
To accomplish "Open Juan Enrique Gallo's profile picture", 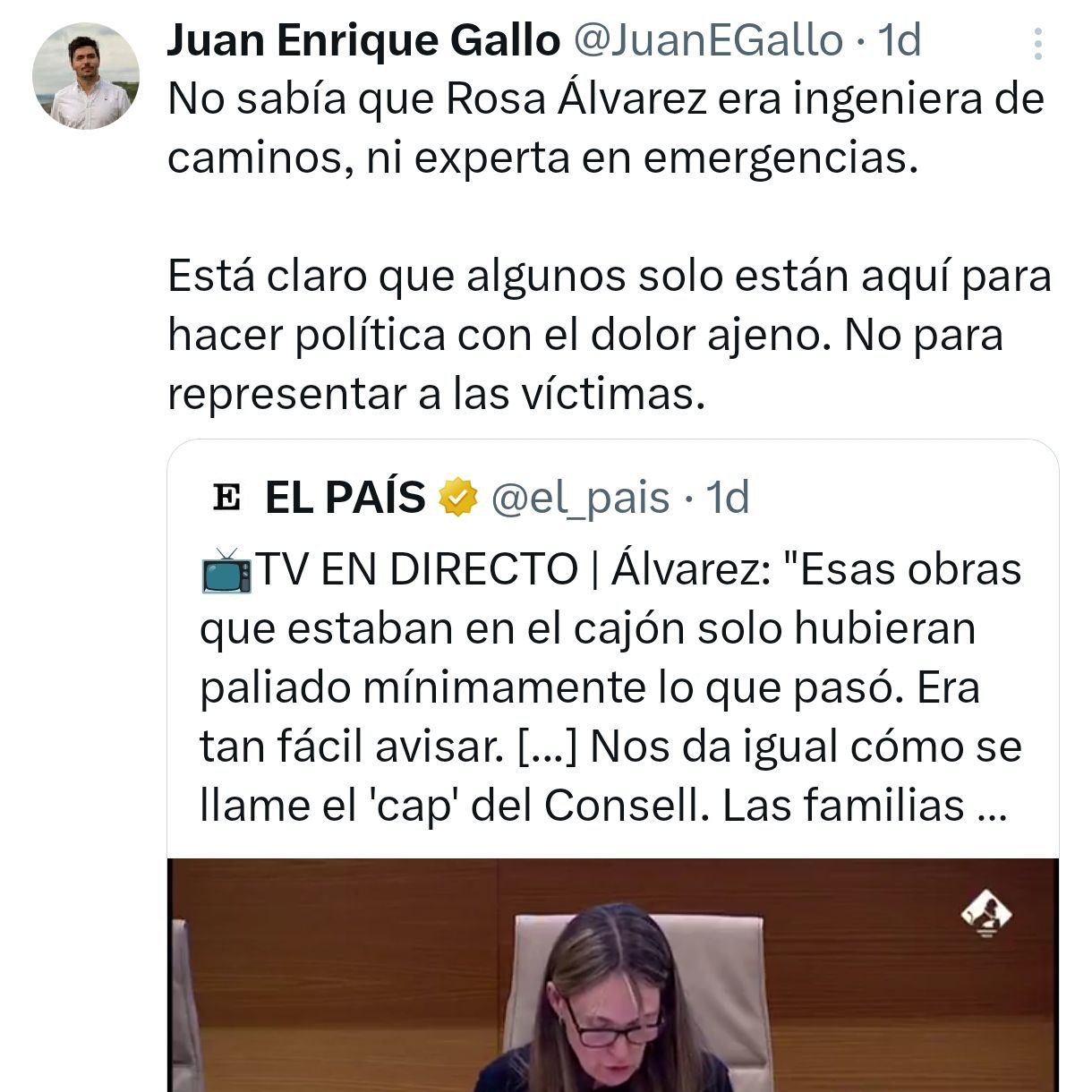I will point(86,77).
